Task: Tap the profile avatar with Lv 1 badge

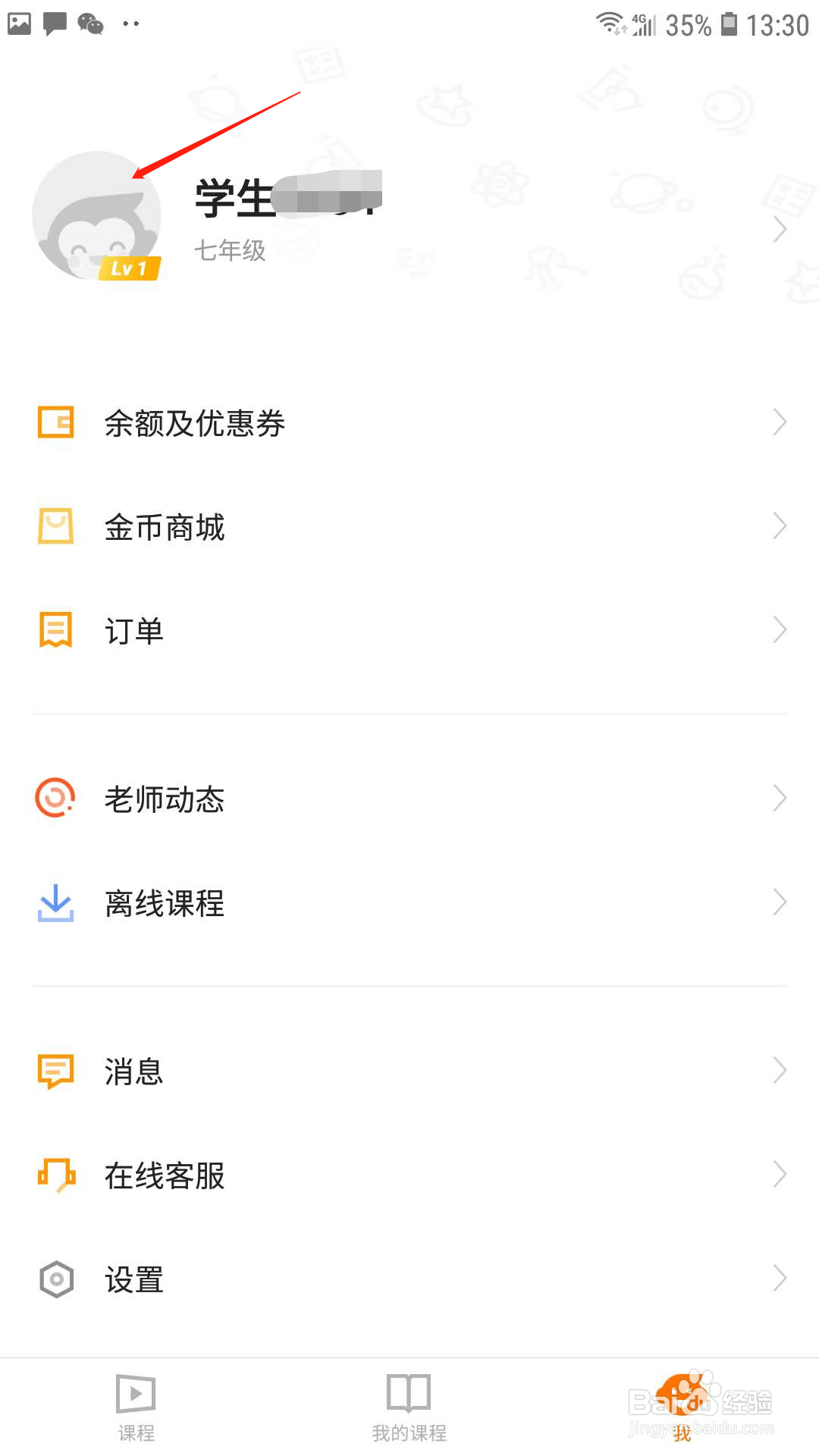Action: 97,216
